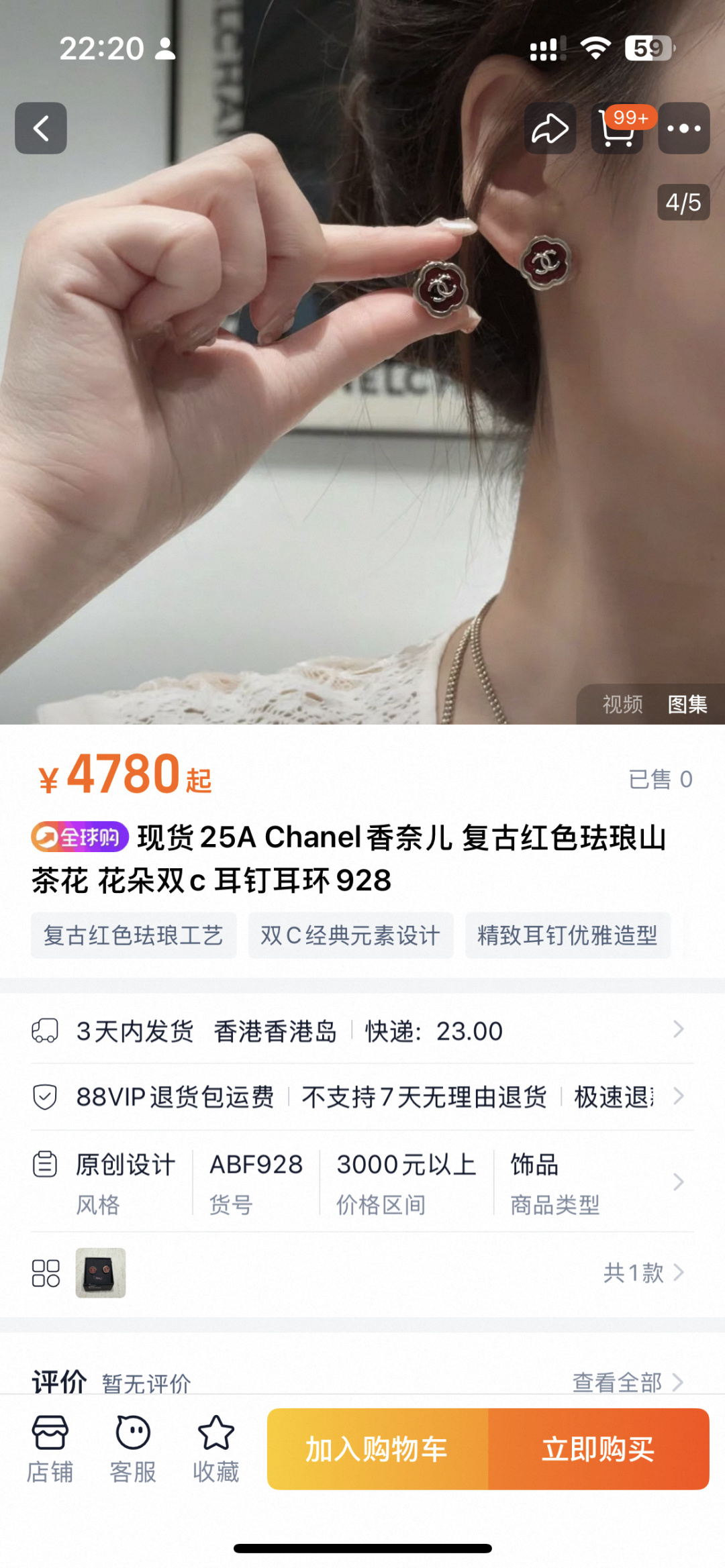The height and width of the screenshot is (1568, 725).
Task: Select the 复古红色珐琅工艺 tag chip
Action: 134,935
